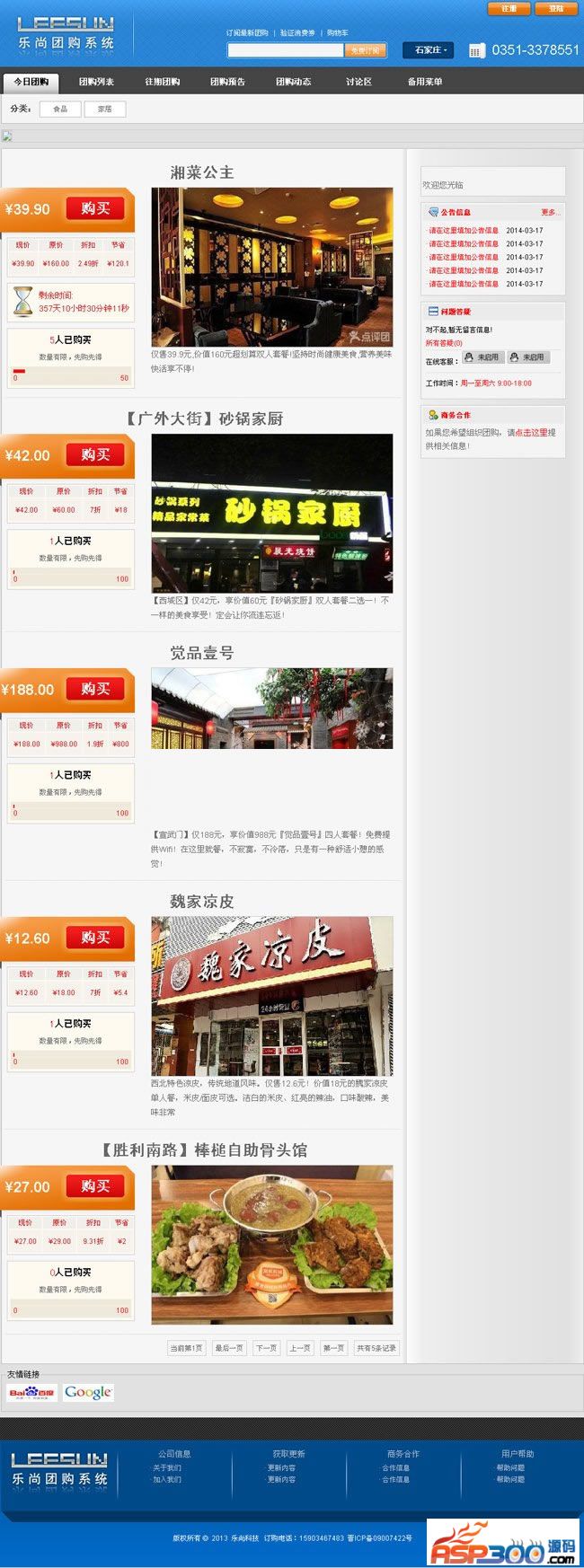This screenshot has width=584, height=1568.
Task: Buy the 砂锅家厨 deal at ¥42.00
Action: click(x=95, y=454)
